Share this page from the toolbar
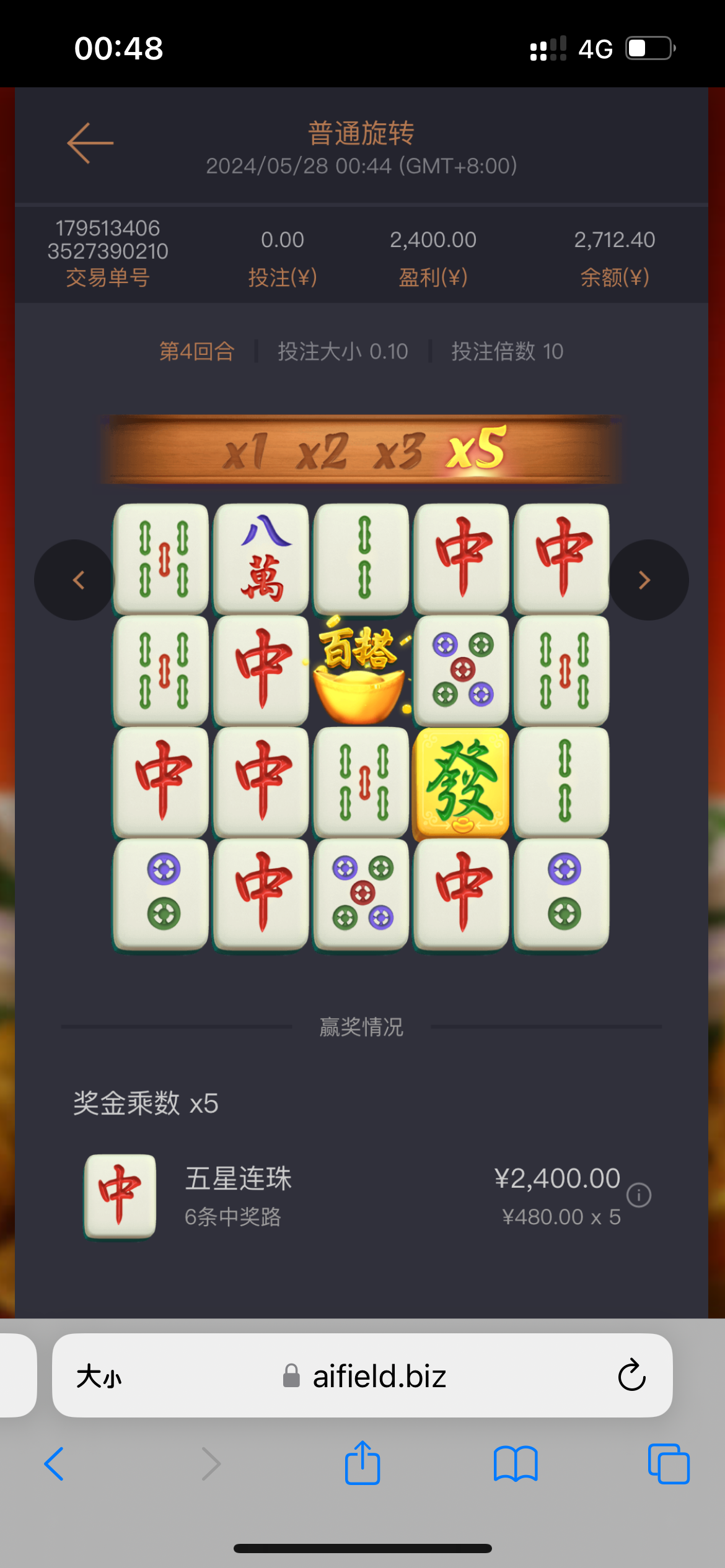725x1568 pixels. (x=362, y=1463)
